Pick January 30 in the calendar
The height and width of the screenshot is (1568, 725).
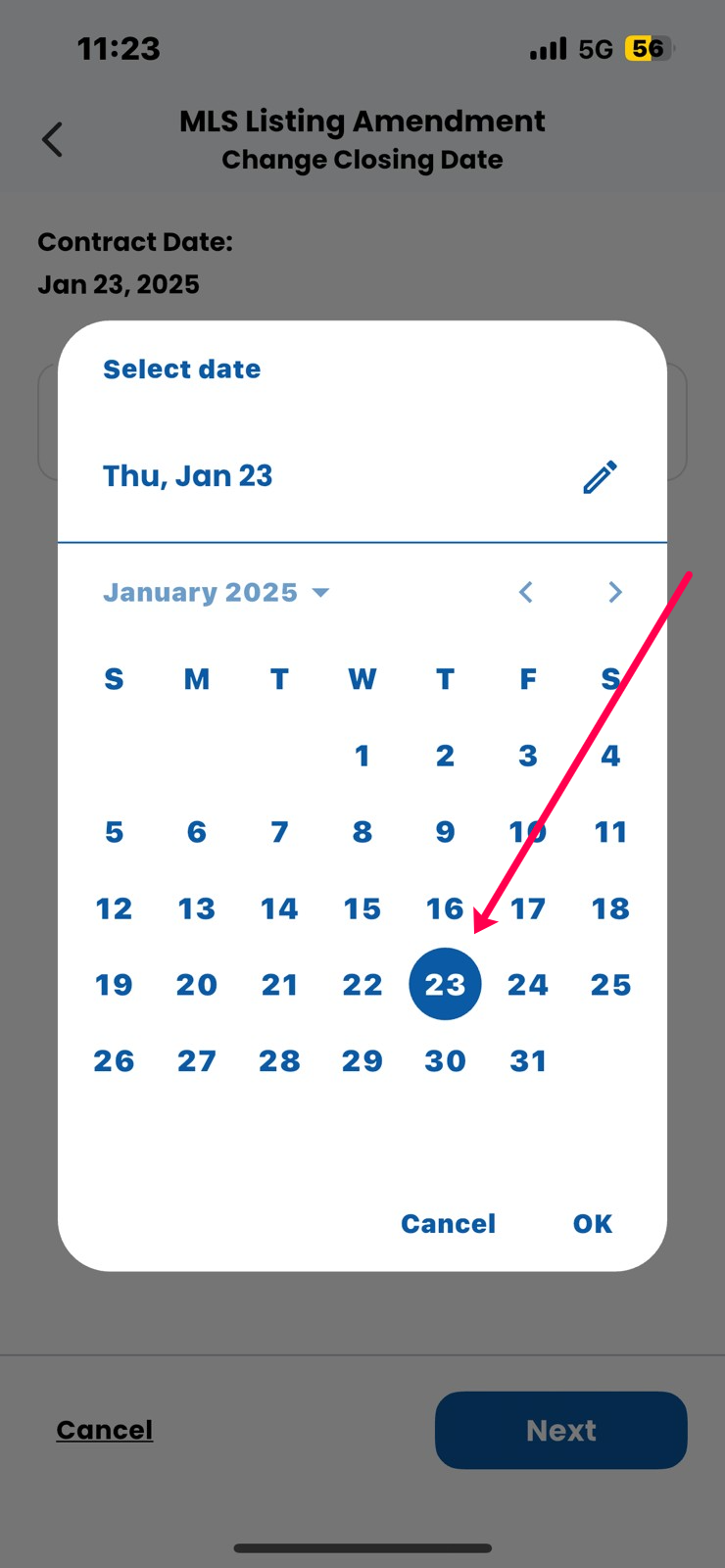(445, 1060)
